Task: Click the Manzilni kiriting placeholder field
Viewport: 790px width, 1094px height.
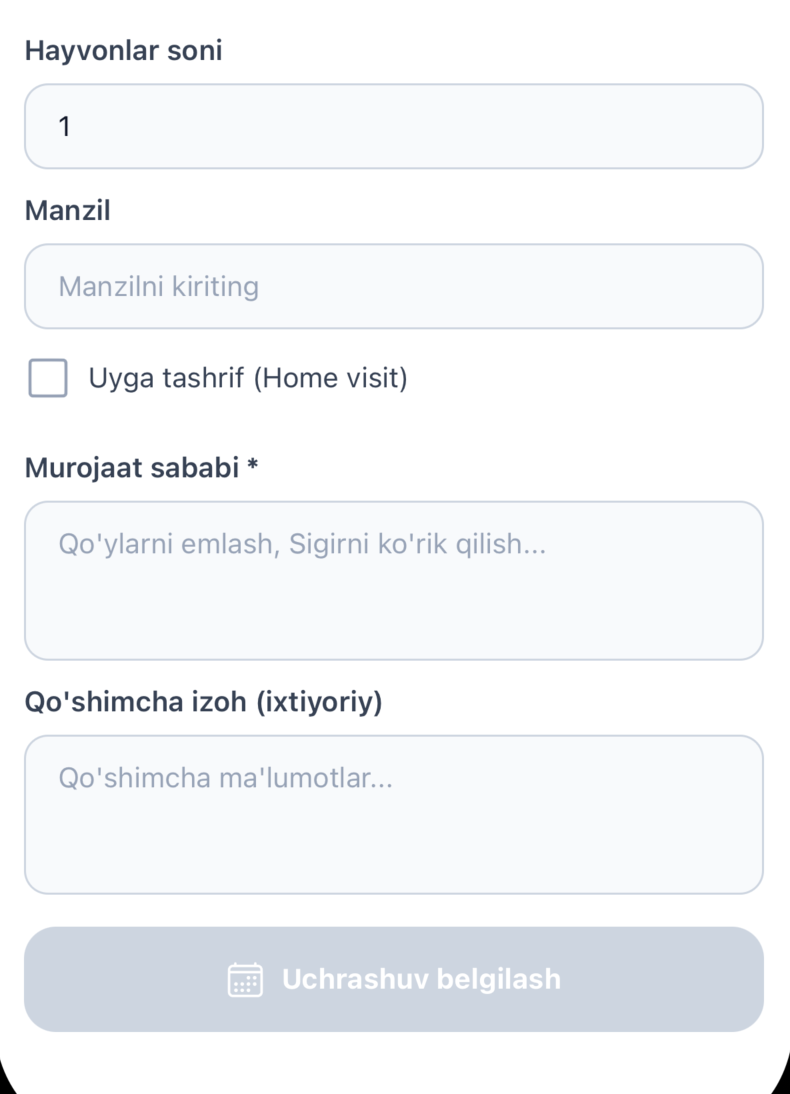Action: (395, 286)
